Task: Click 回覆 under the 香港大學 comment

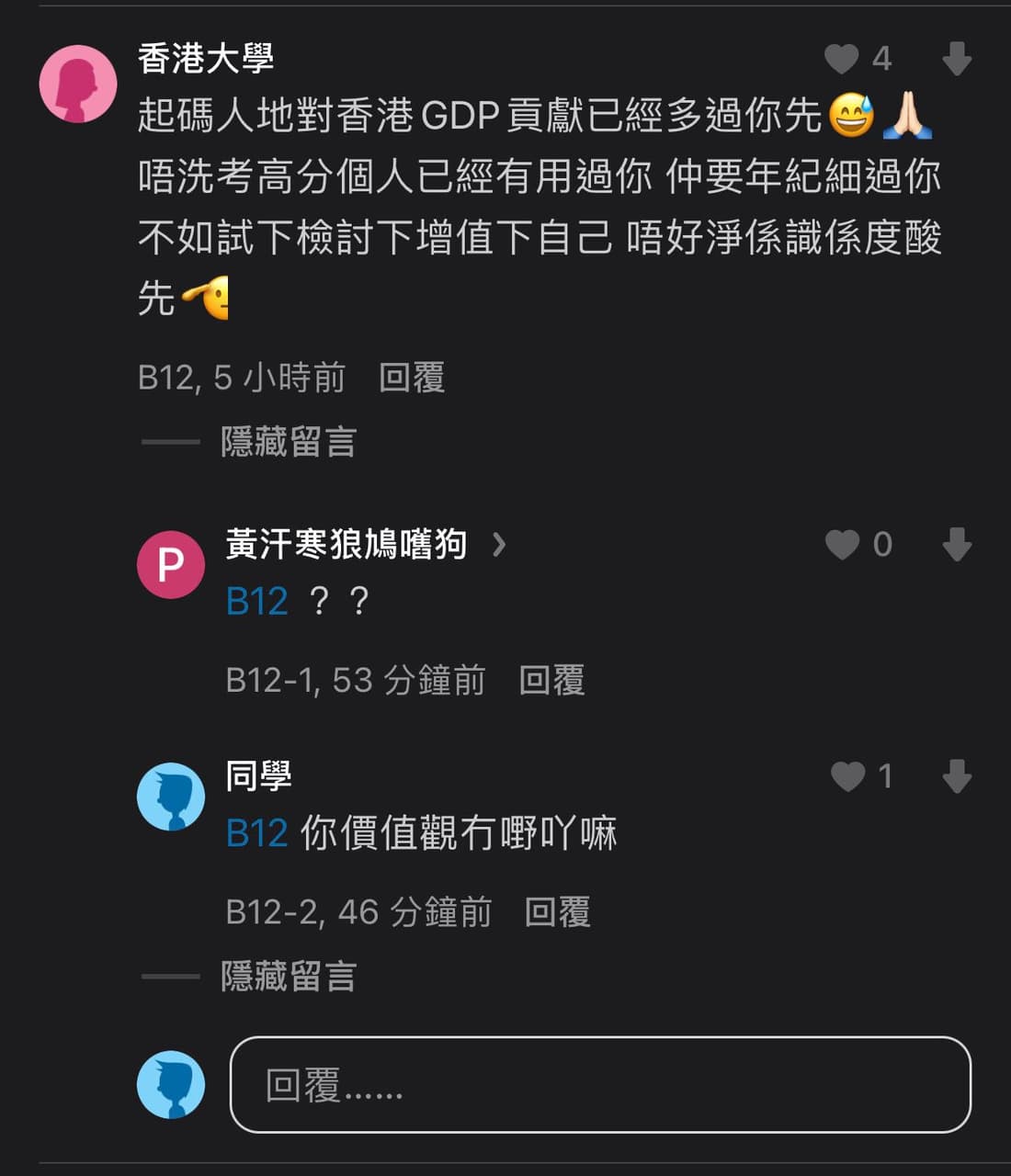Action: coord(414,378)
